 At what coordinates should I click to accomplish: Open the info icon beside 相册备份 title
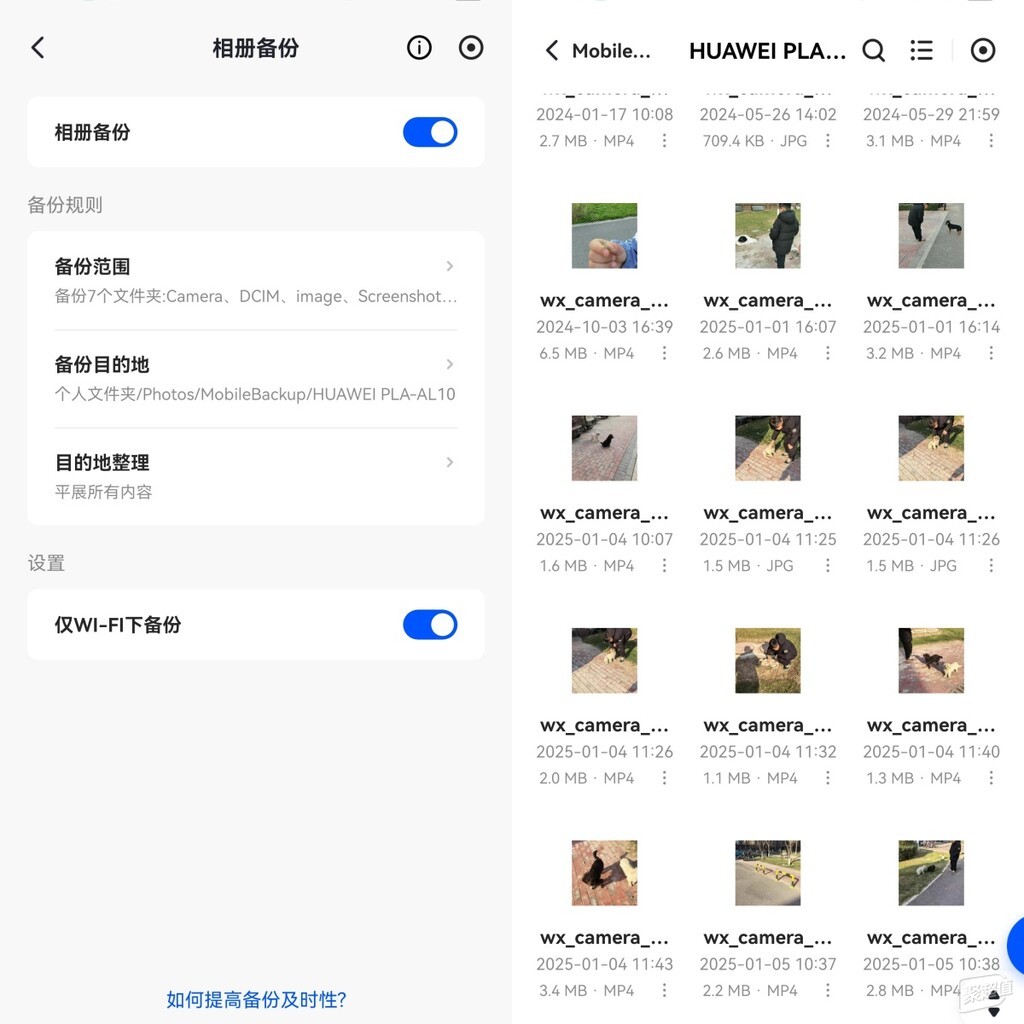pyautogui.click(x=419, y=48)
